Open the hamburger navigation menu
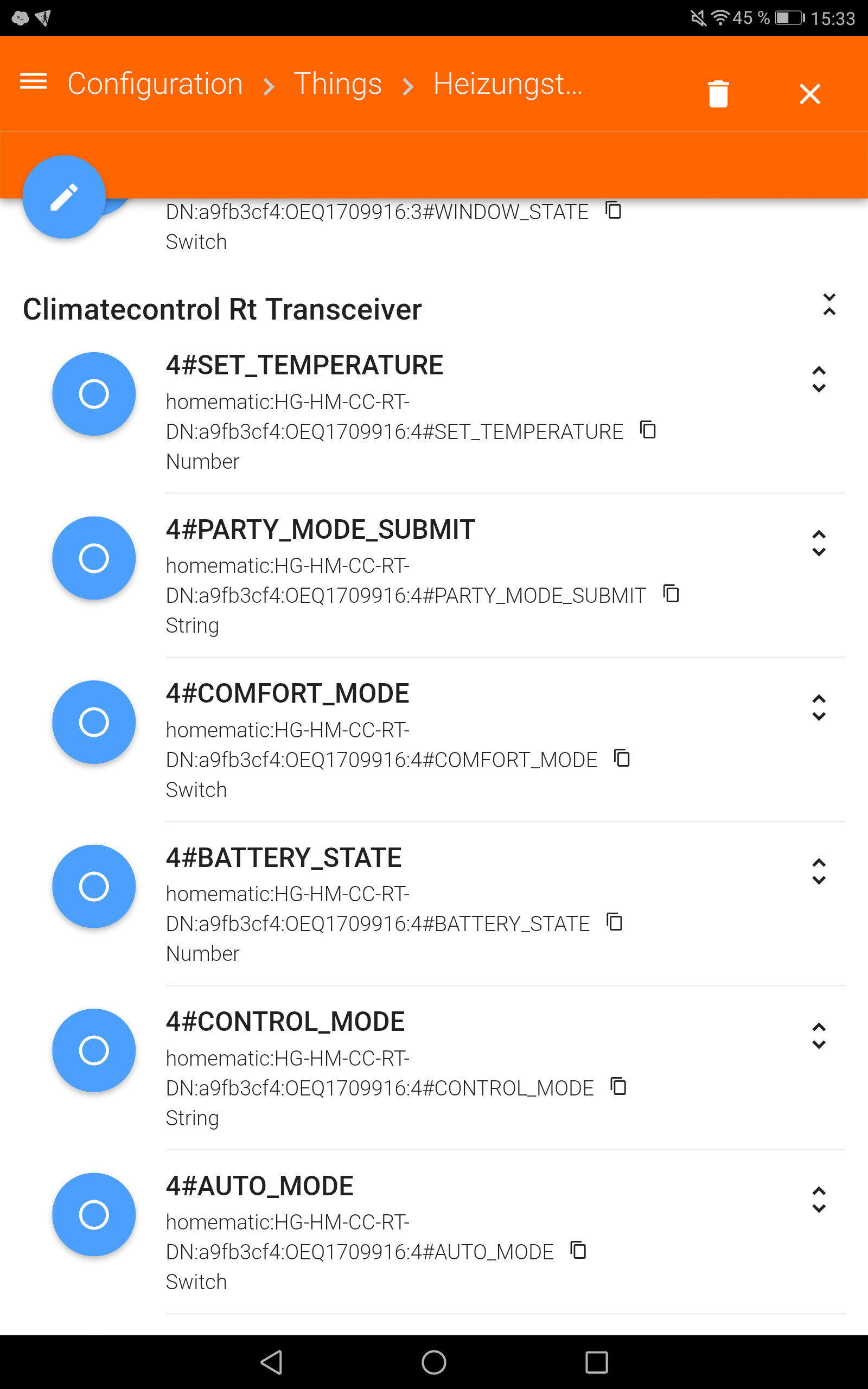Image resolution: width=868 pixels, height=1389 pixels. [x=33, y=82]
